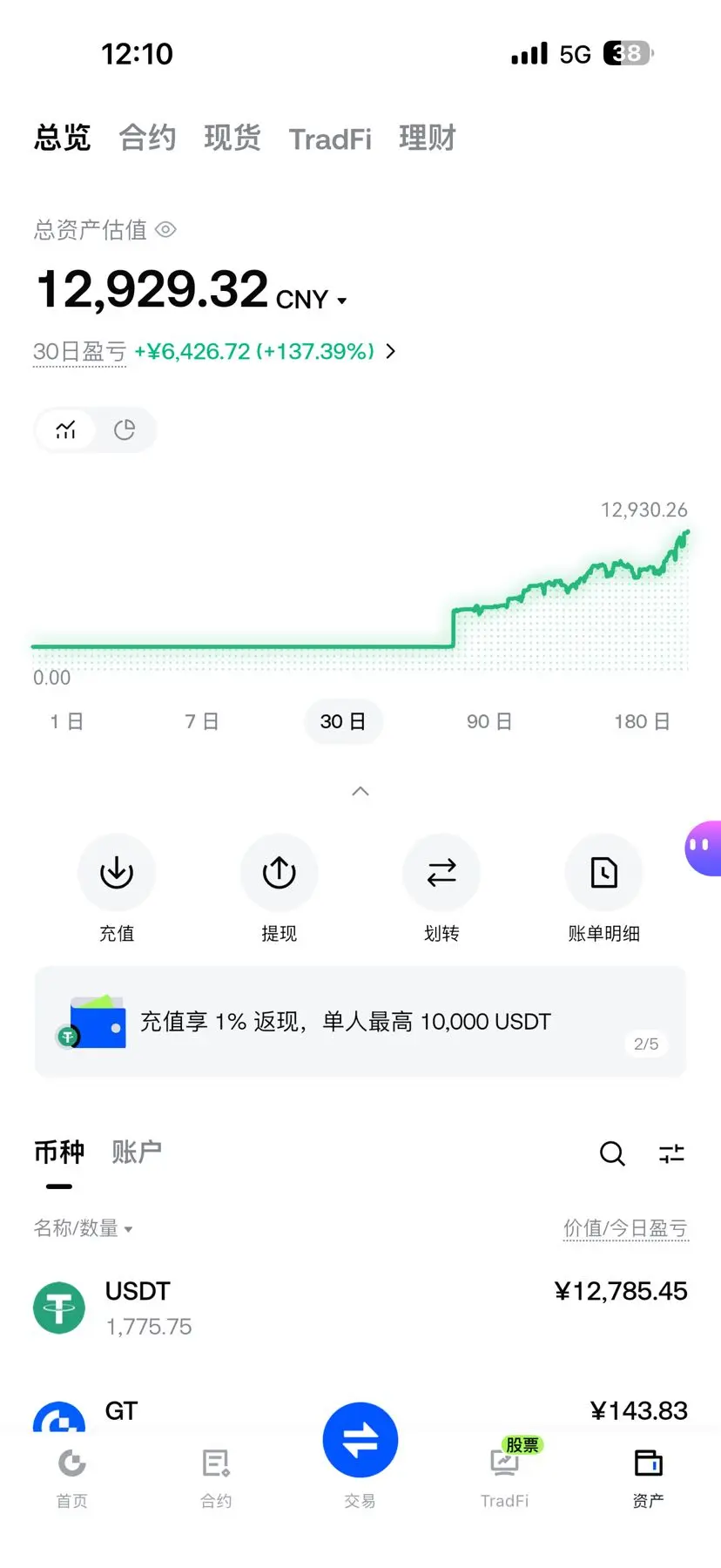This screenshot has width=721, height=1568.
Task: Change the CNY currency dropdown
Action: pyautogui.click(x=312, y=300)
